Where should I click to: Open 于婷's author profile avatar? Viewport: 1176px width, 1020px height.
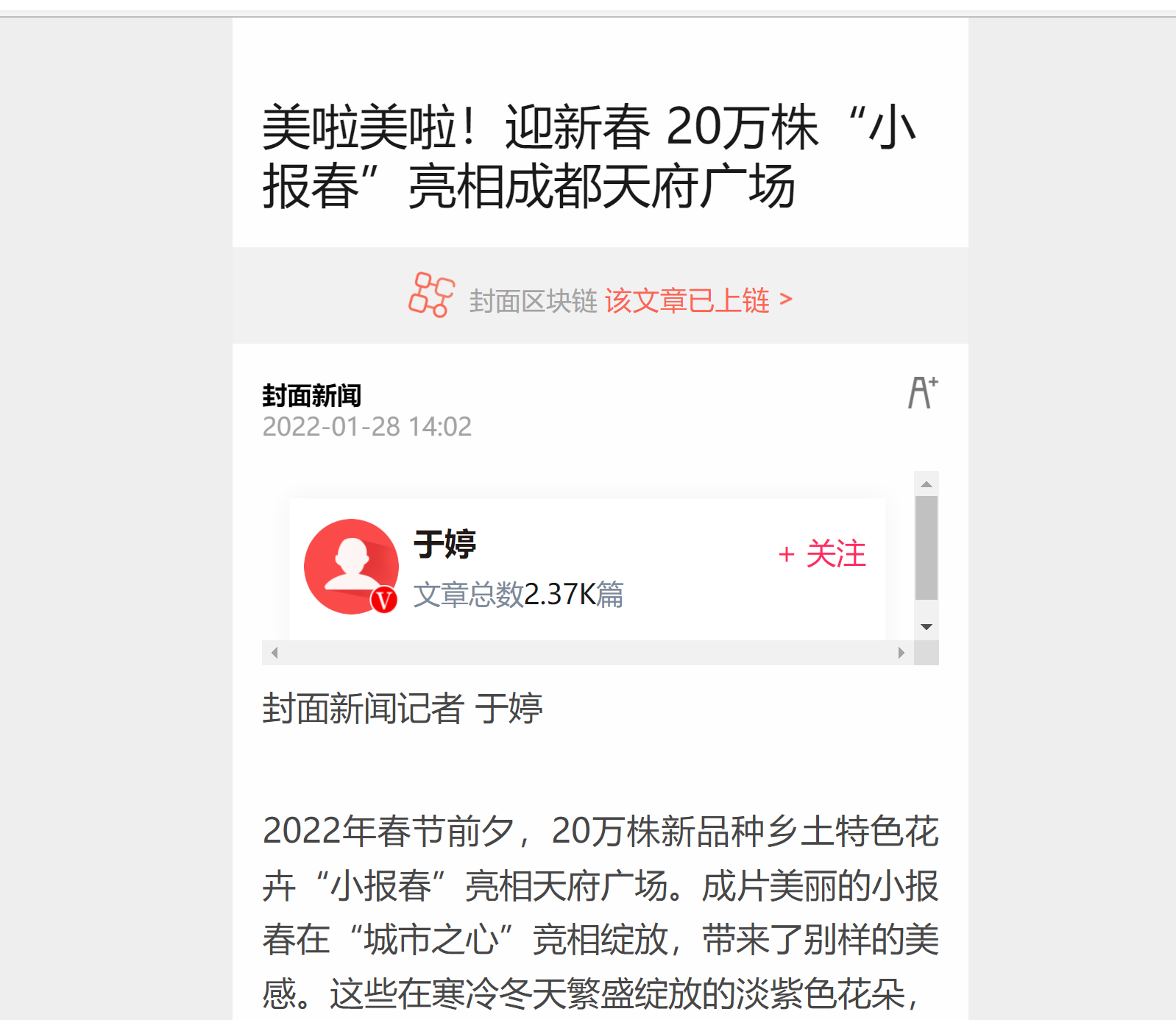click(x=352, y=566)
